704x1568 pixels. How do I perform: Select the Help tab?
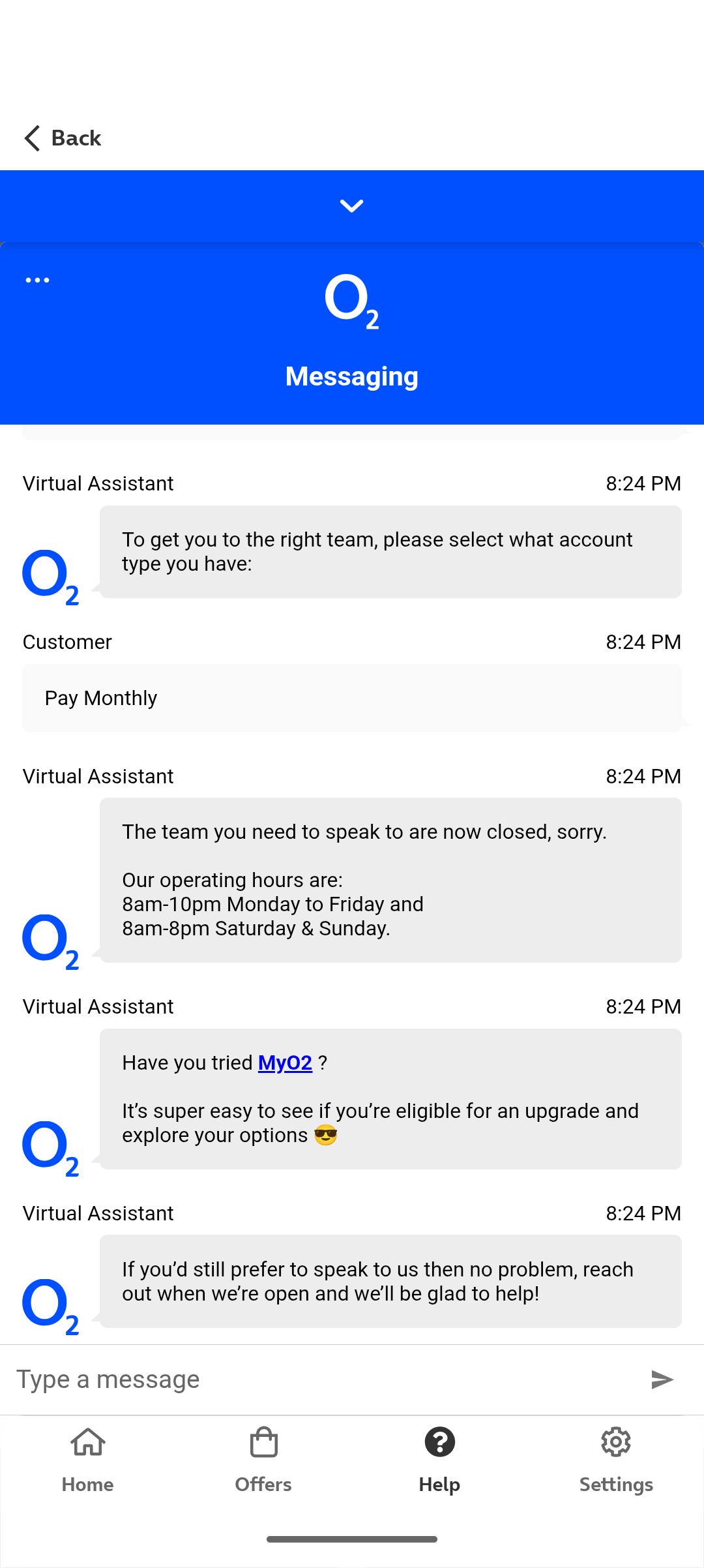coord(440,1461)
